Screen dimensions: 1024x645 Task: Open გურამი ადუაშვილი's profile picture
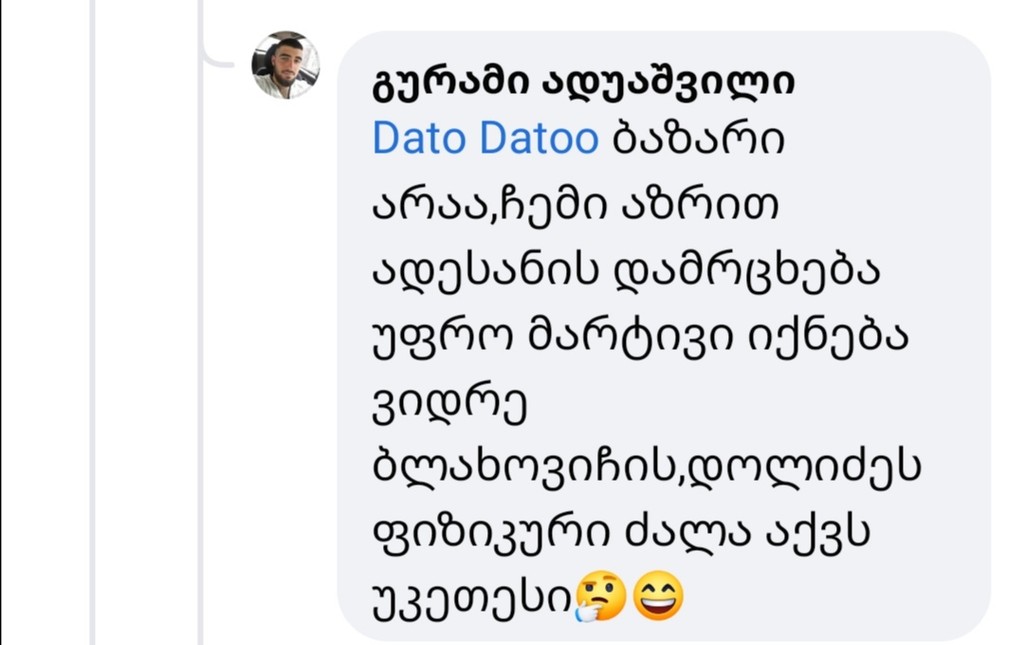[x=285, y=66]
